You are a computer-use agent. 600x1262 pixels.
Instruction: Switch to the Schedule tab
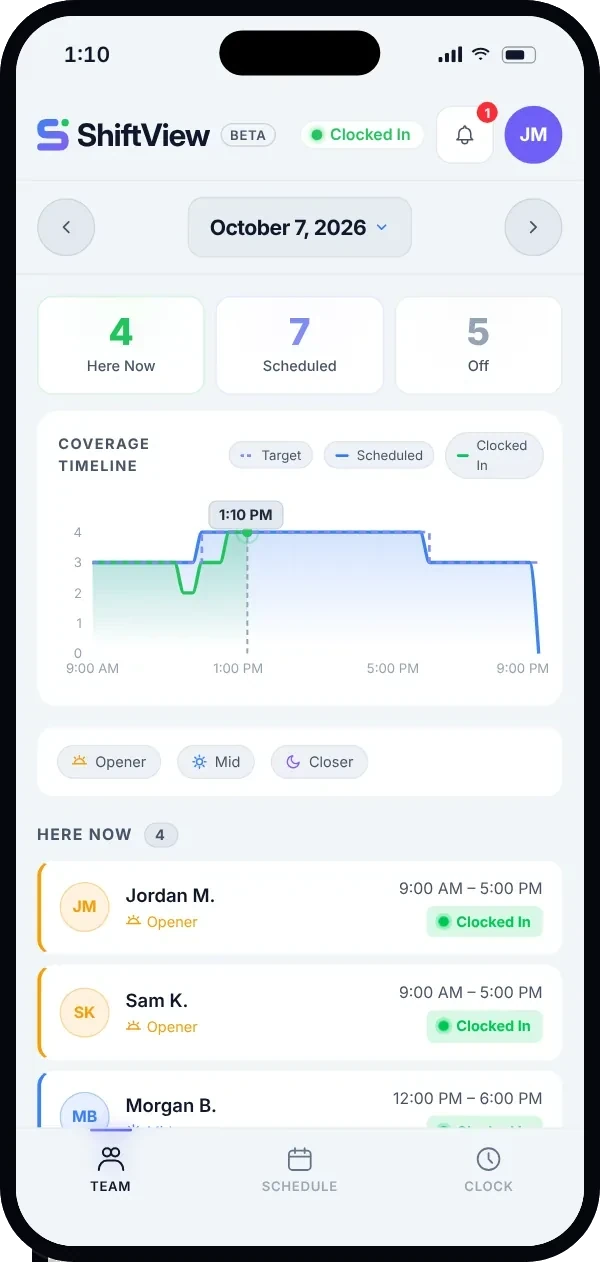pyautogui.click(x=299, y=1170)
